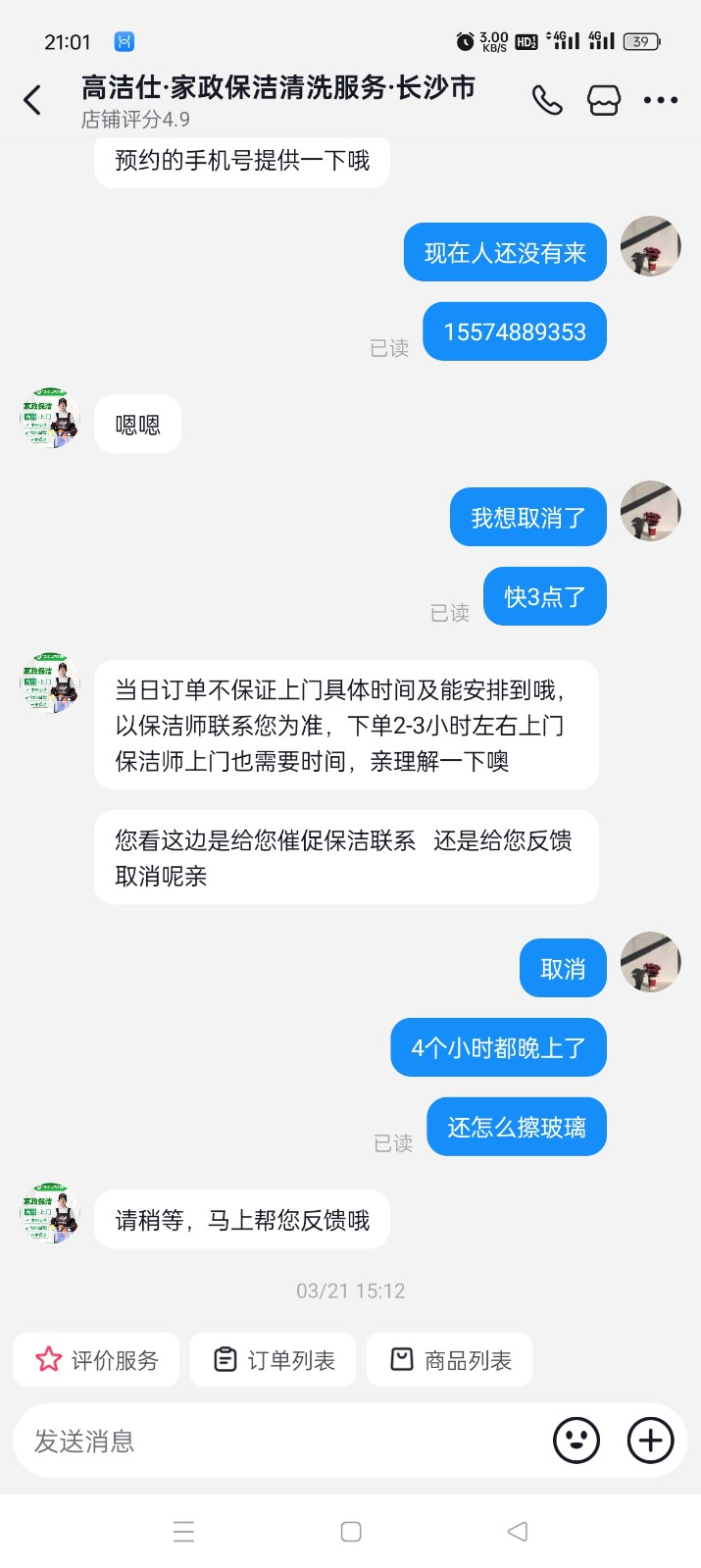Open the three-dot overflow menu
Viewport: 701px width, 1568px height.
[x=661, y=100]
